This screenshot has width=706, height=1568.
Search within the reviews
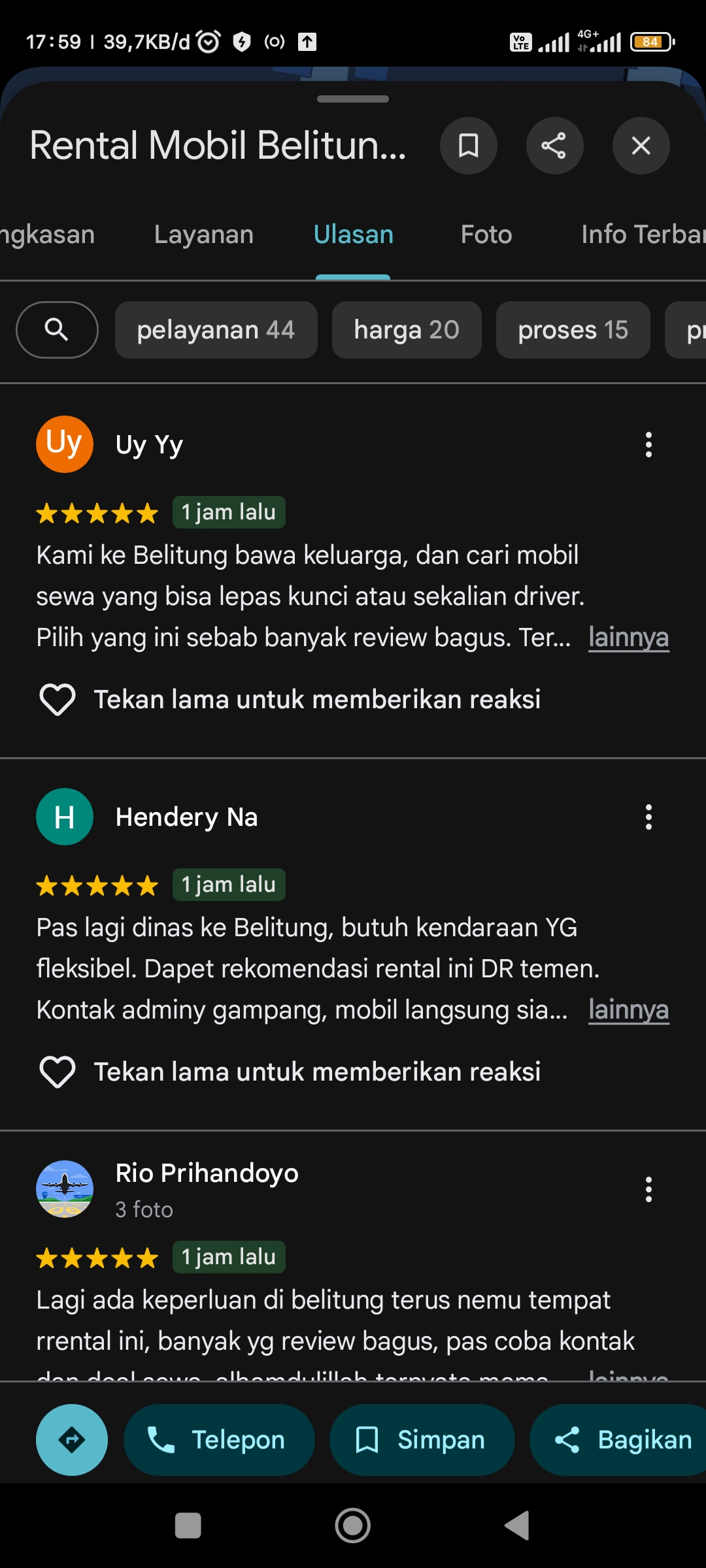click(x=57, y=330)
